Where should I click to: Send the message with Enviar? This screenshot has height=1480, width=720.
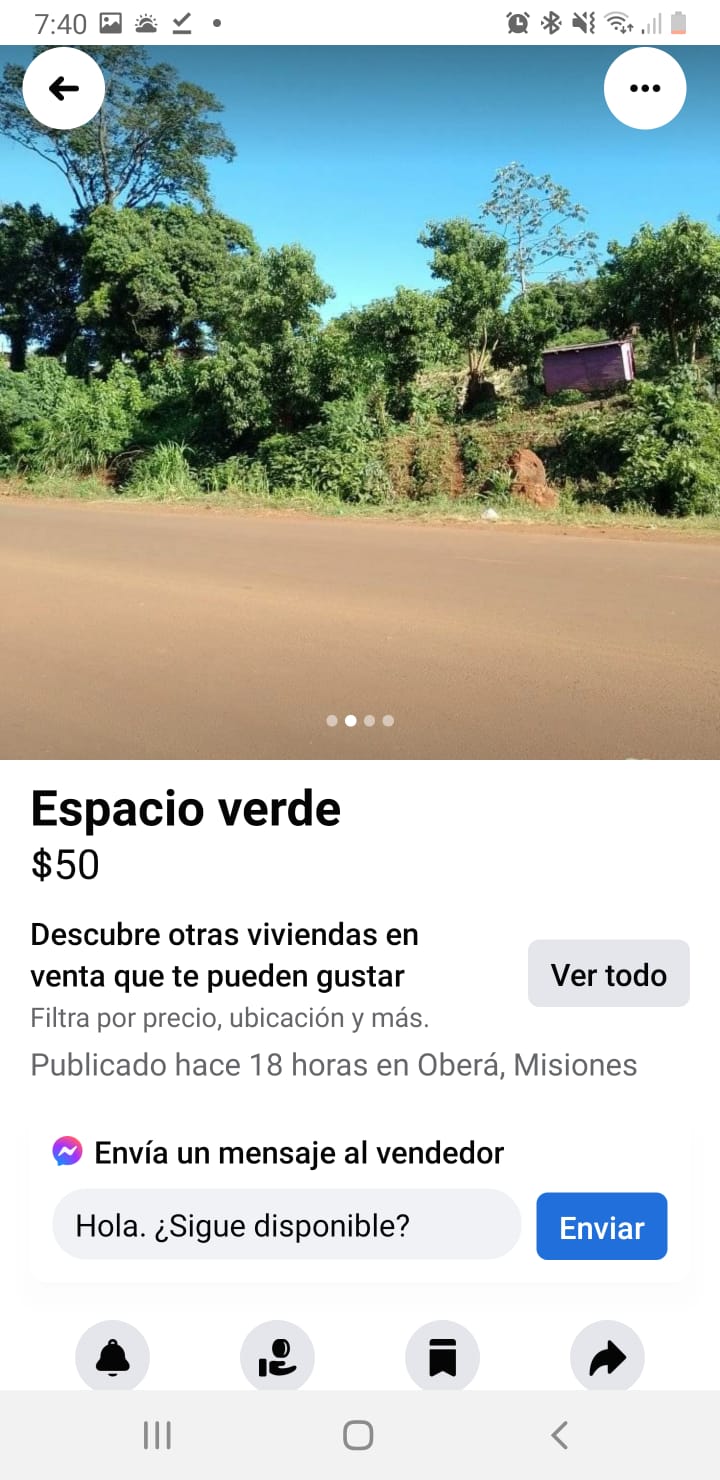tap(601, 1227)
